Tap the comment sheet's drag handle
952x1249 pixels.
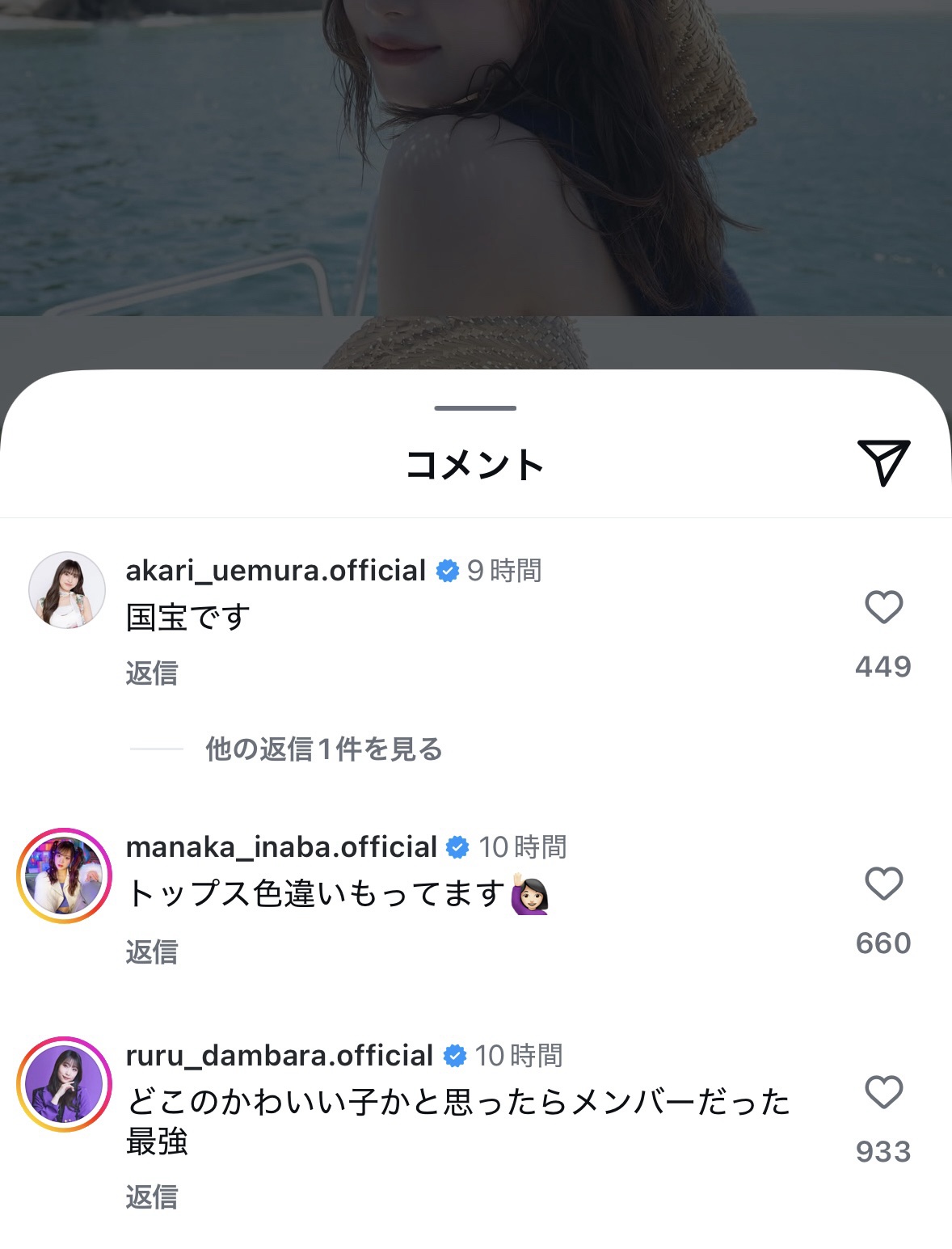475,408
